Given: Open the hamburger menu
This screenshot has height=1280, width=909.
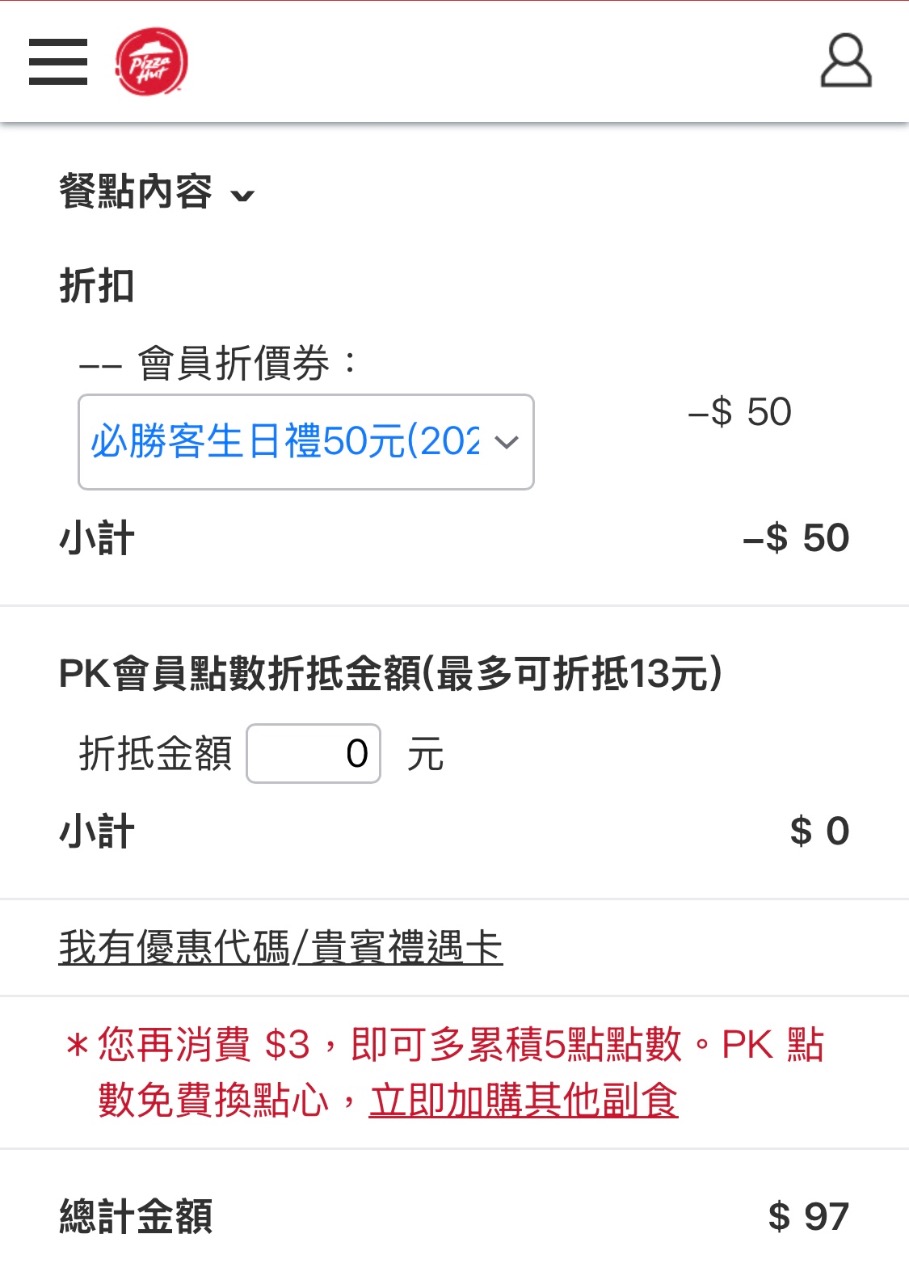Looking at the screenshot, I should pos(57,62).
